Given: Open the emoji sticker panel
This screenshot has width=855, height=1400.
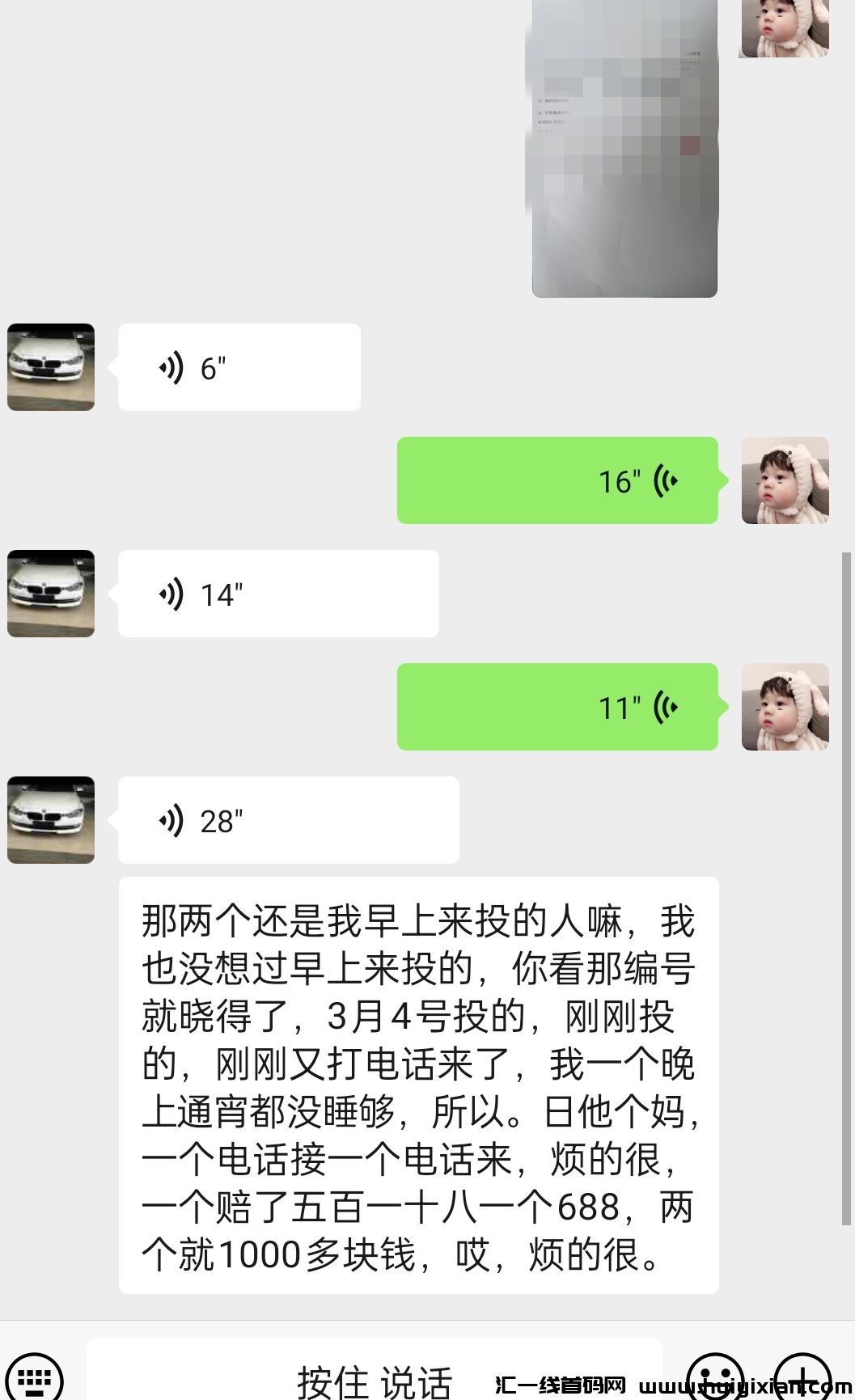Looking at the screenshot, I should coord(715,1378).
